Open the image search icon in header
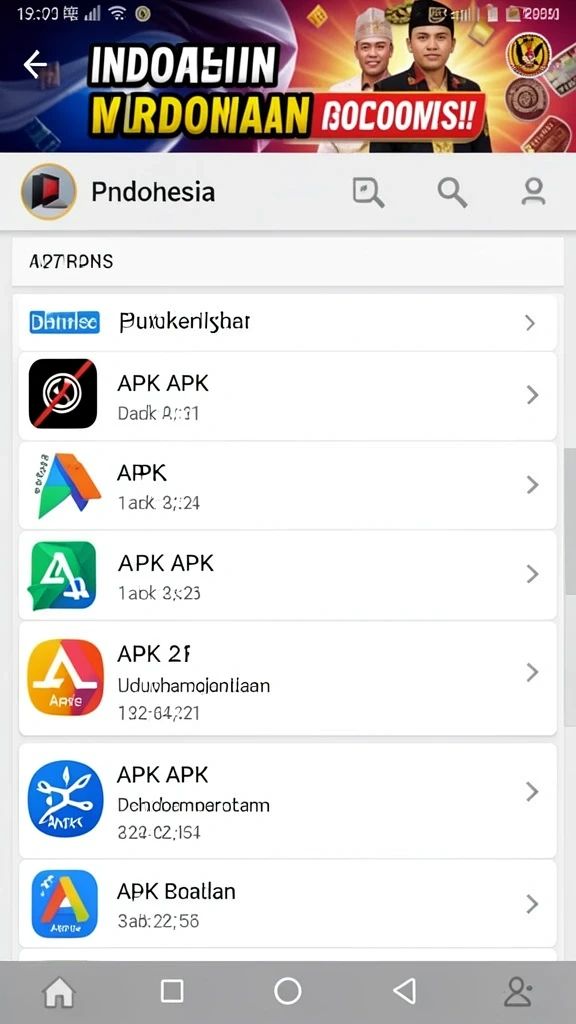The height and width of the screenshot is (1024, 576). point(368,193)
